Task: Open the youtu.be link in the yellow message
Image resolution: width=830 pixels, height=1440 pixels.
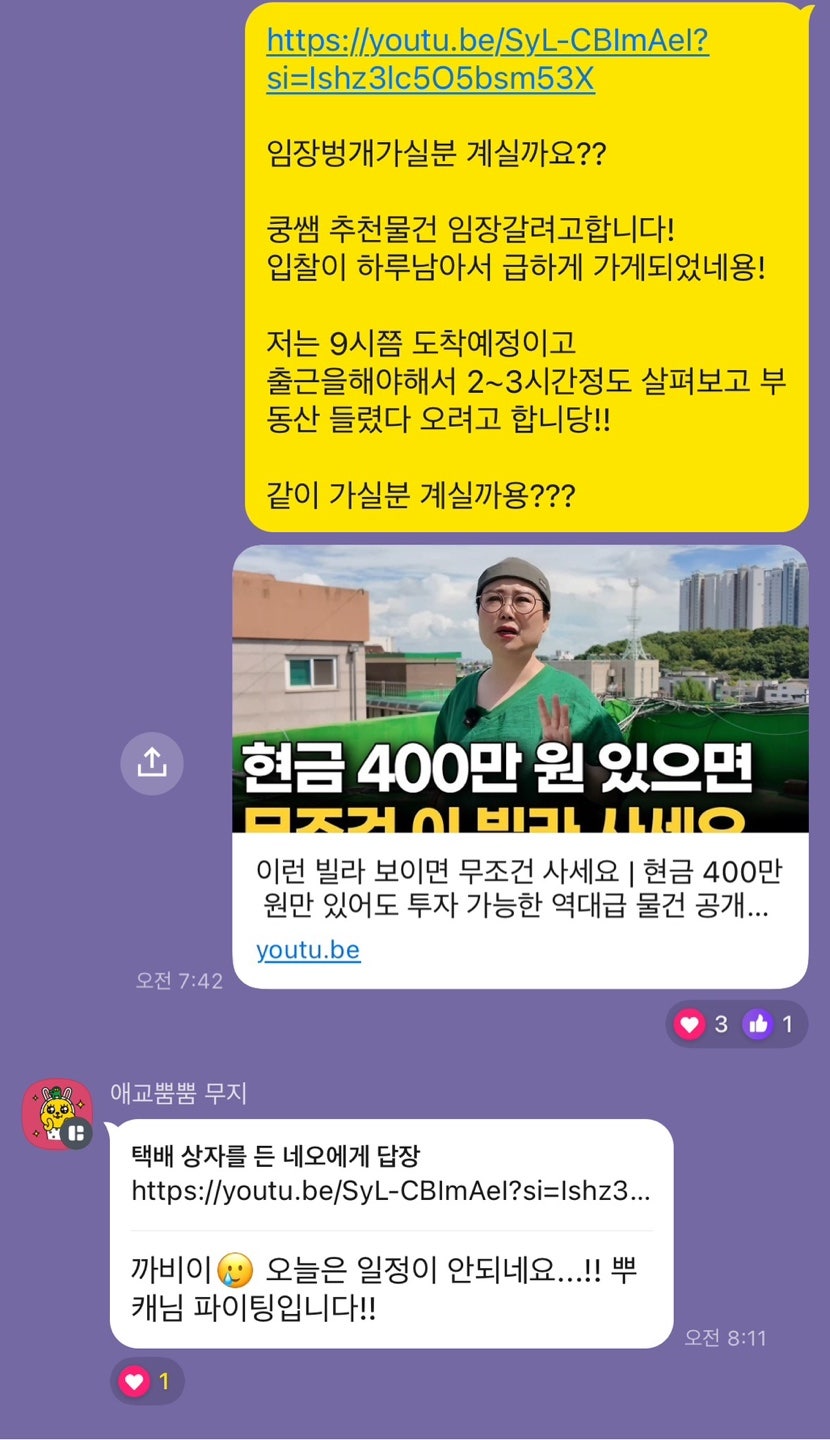Action: [487, 60]
